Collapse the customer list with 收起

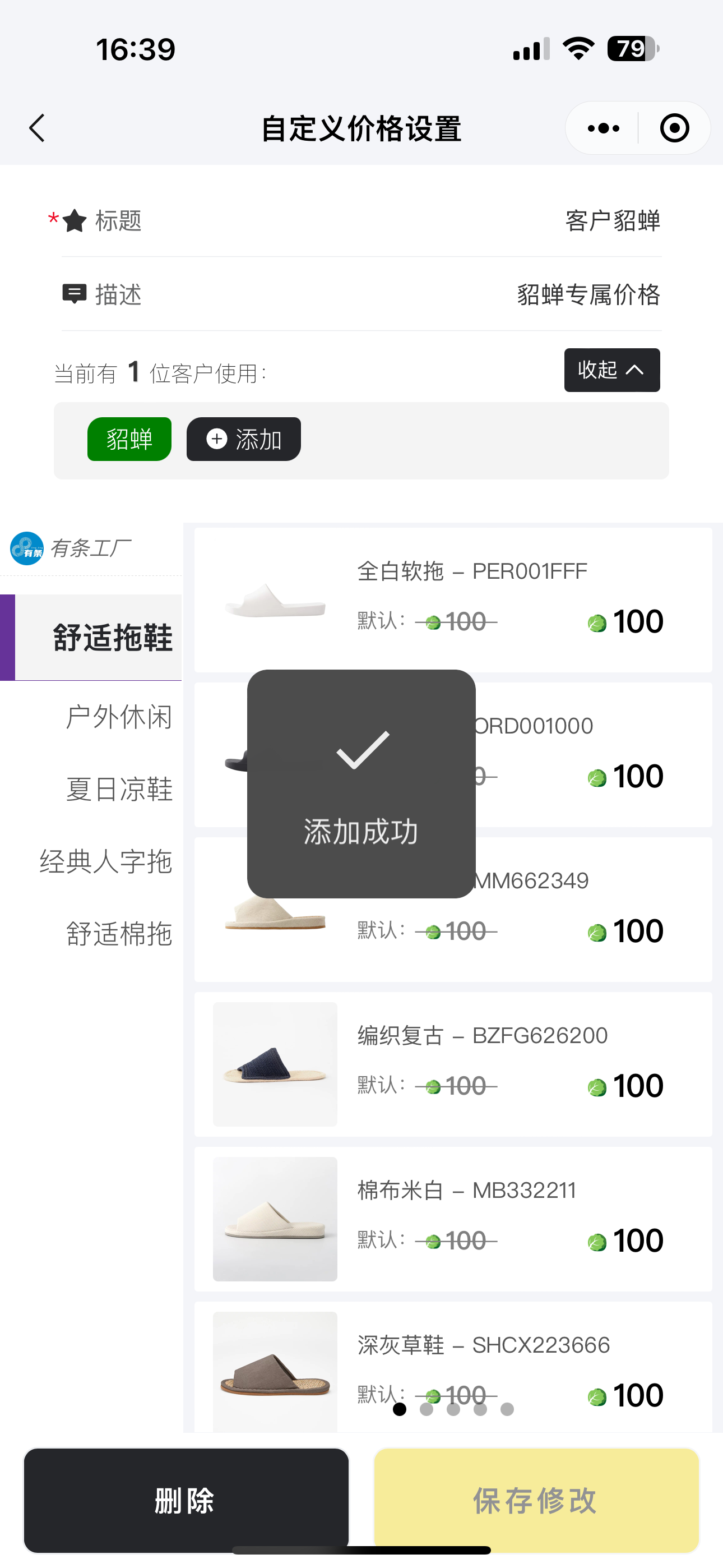point(611,370)
